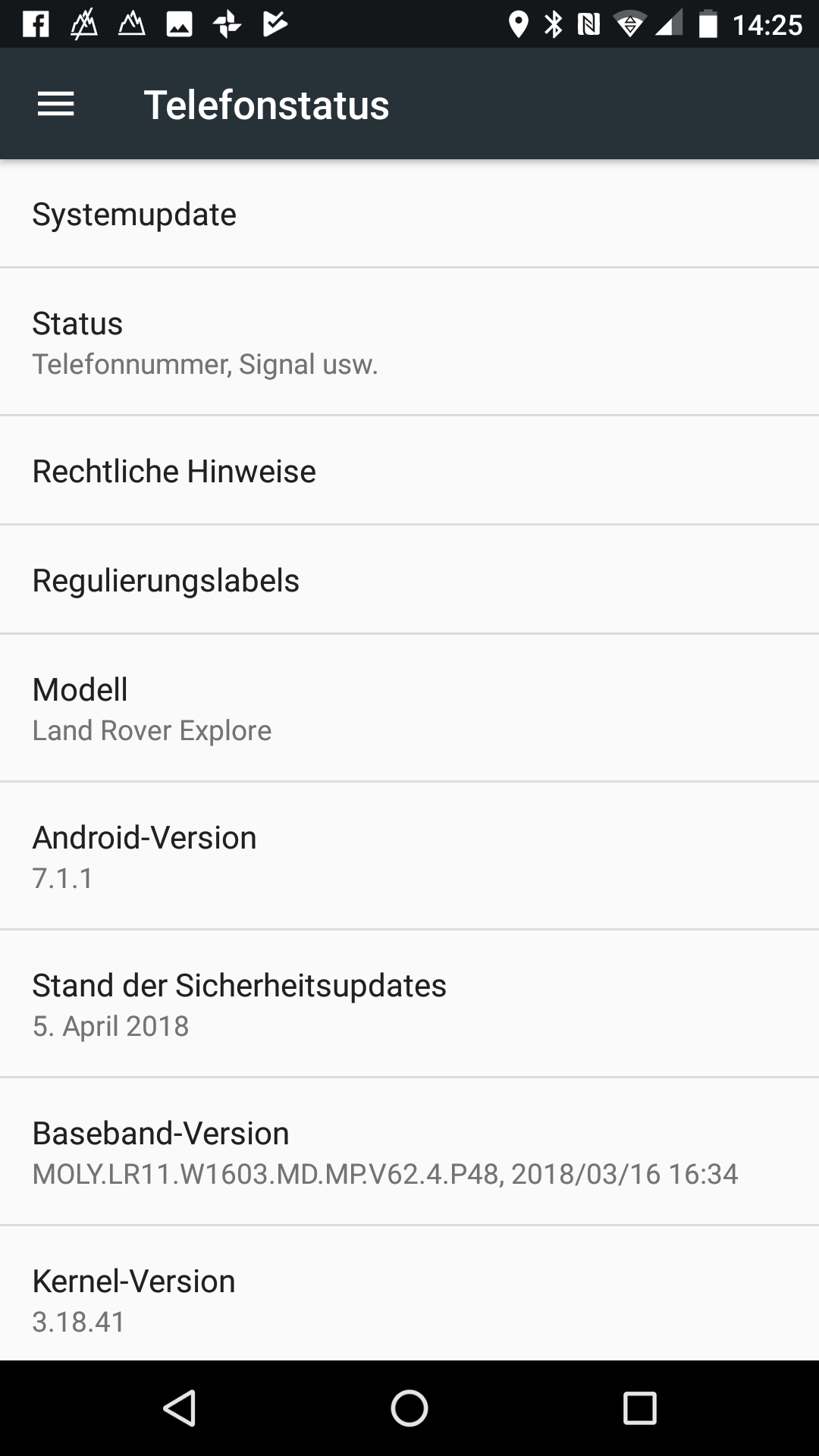
Task: Select Stand der Sicherheitsupdates entry
Action: (x=409, y=1004)
